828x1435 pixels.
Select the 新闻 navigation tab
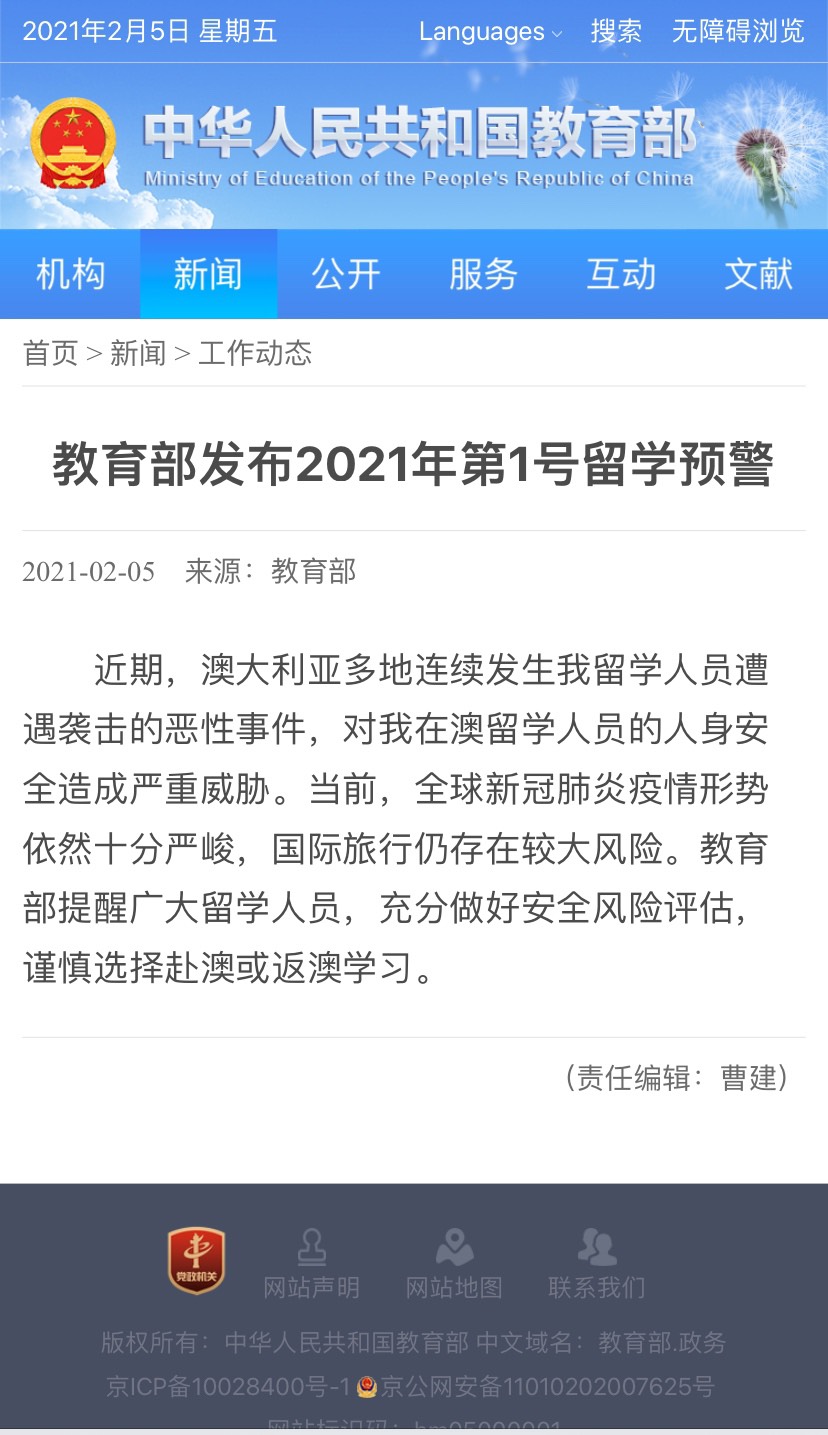(x=208, y=274)
